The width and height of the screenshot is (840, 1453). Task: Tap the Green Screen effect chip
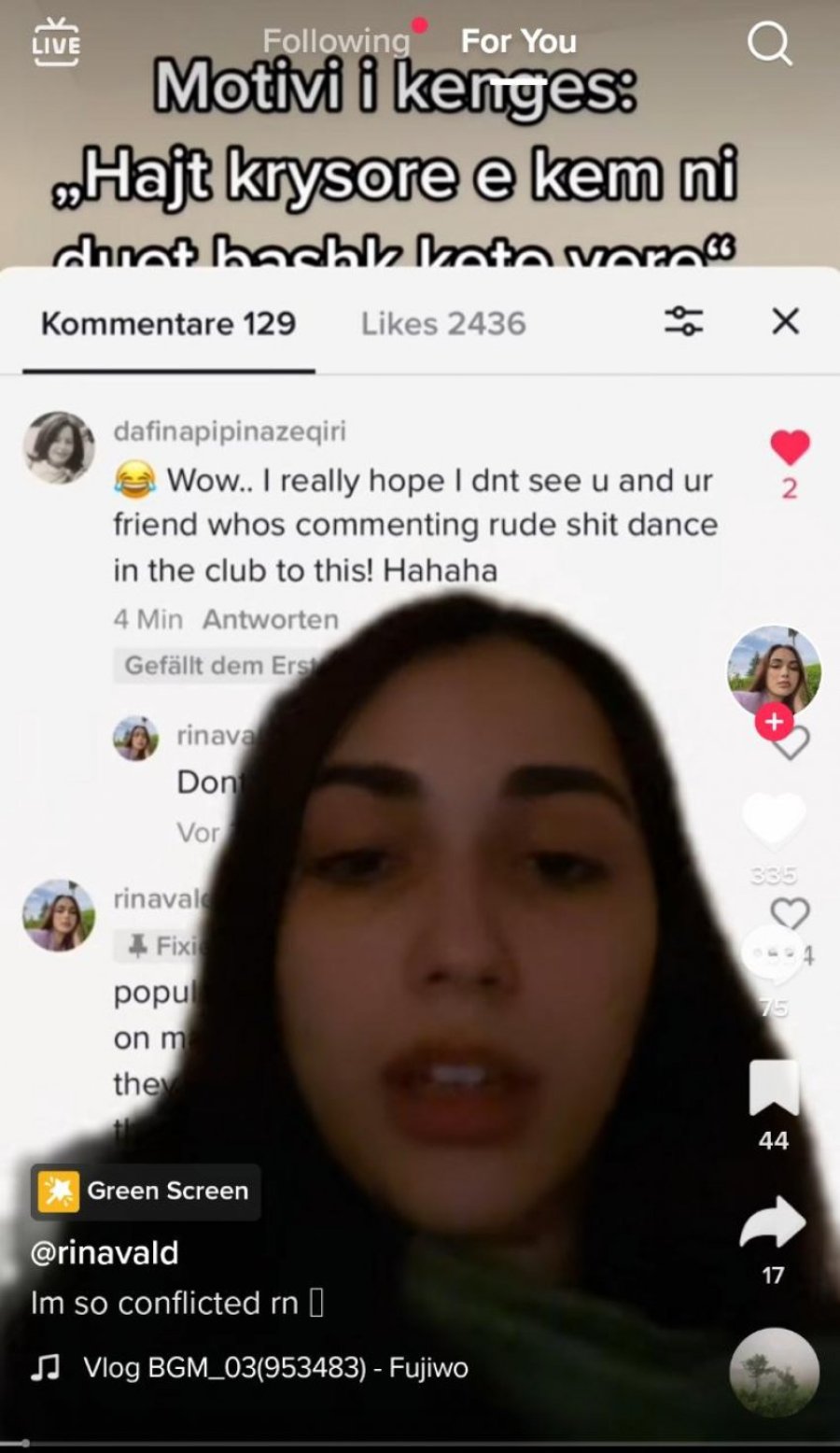click(146, 1191)
